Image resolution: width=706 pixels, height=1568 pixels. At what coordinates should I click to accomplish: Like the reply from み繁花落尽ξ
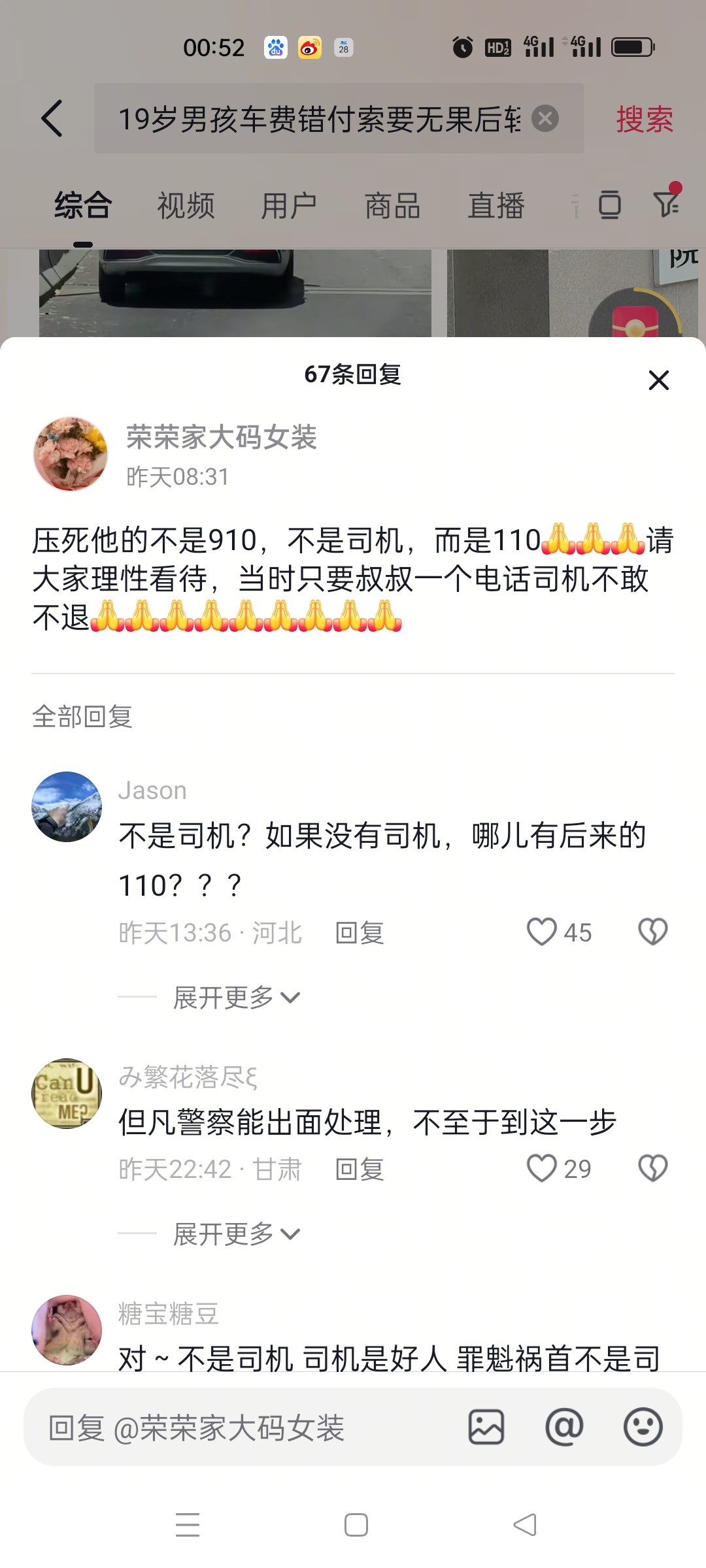542,1168
